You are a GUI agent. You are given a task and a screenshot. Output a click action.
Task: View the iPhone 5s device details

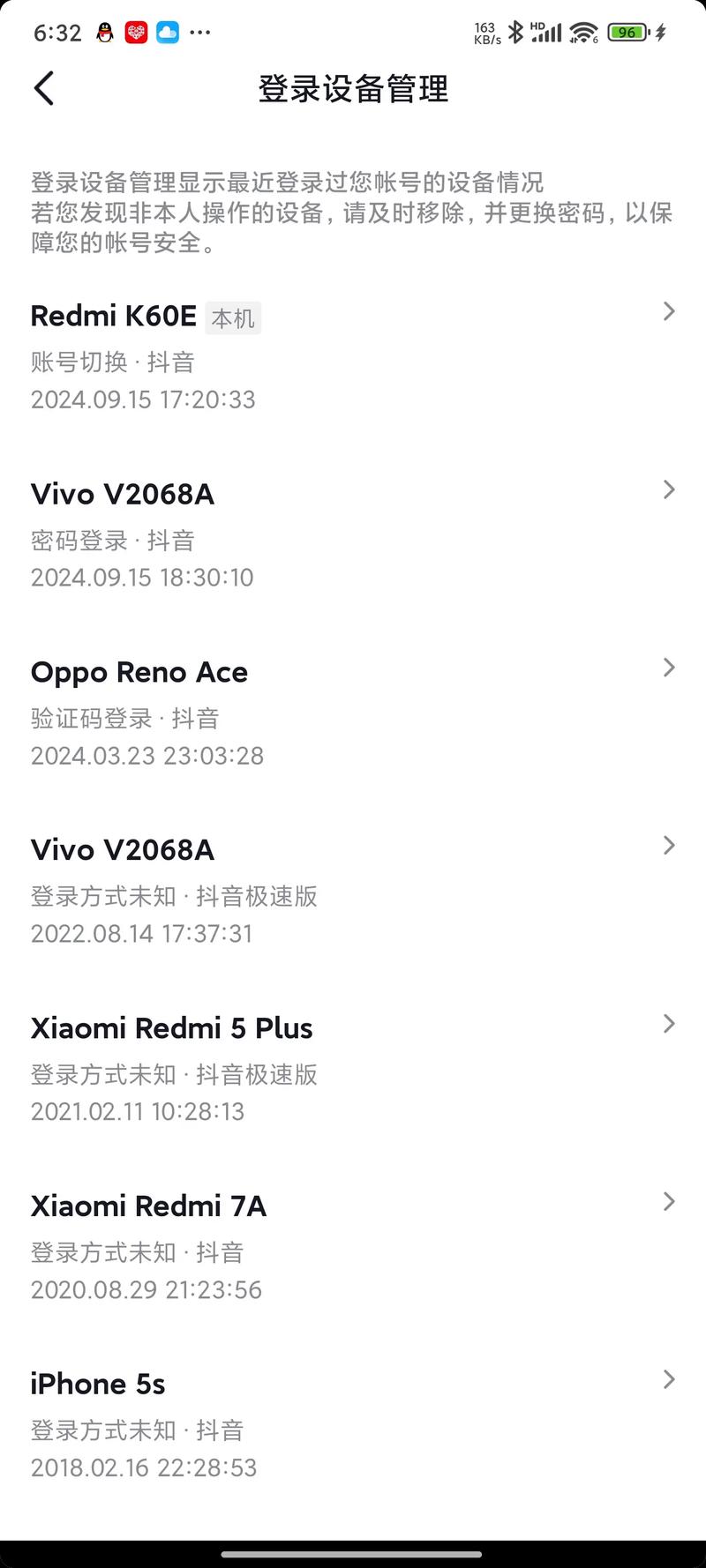[x=353, y=1425]
